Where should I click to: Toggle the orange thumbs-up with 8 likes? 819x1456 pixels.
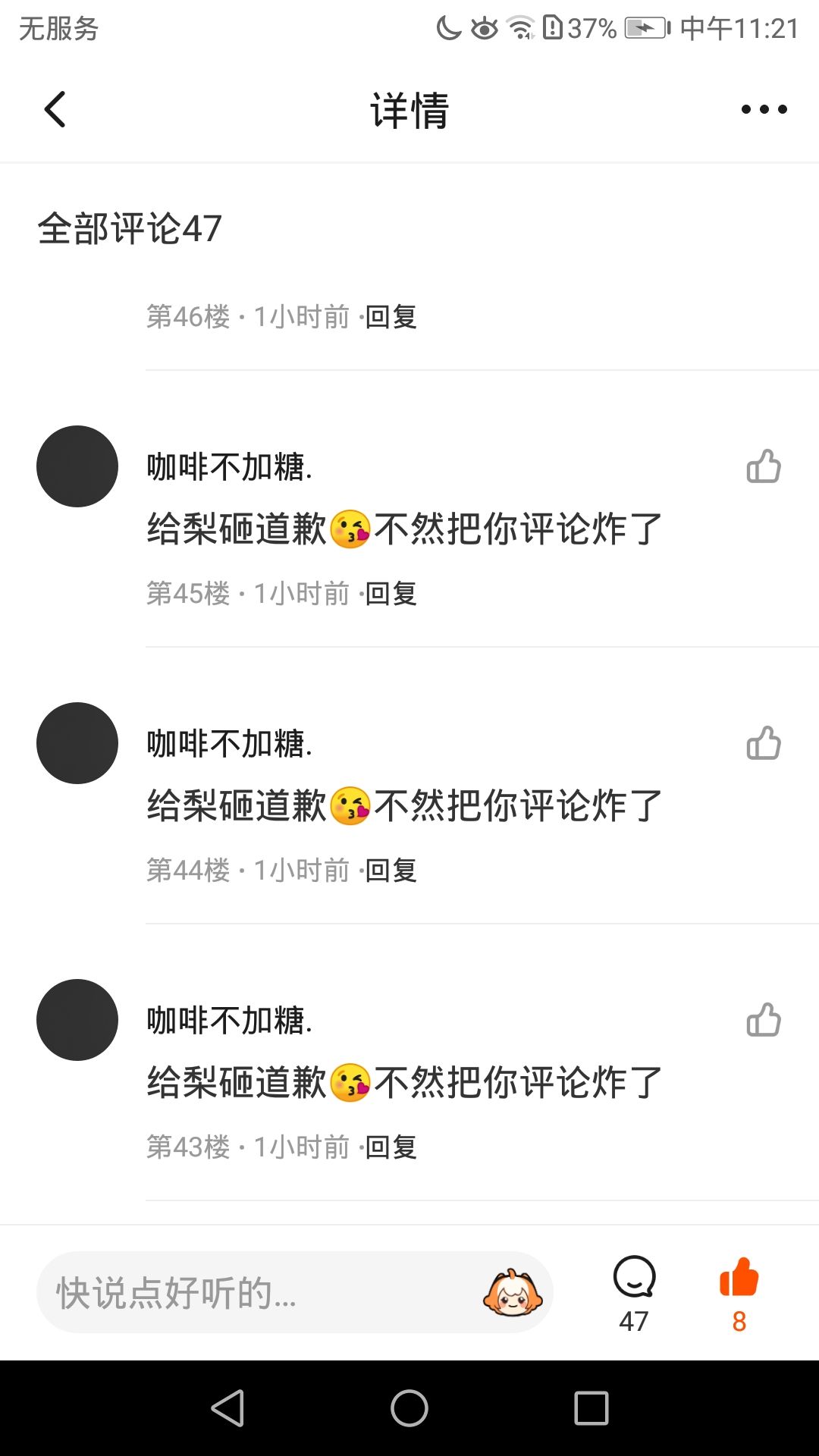739,1294
